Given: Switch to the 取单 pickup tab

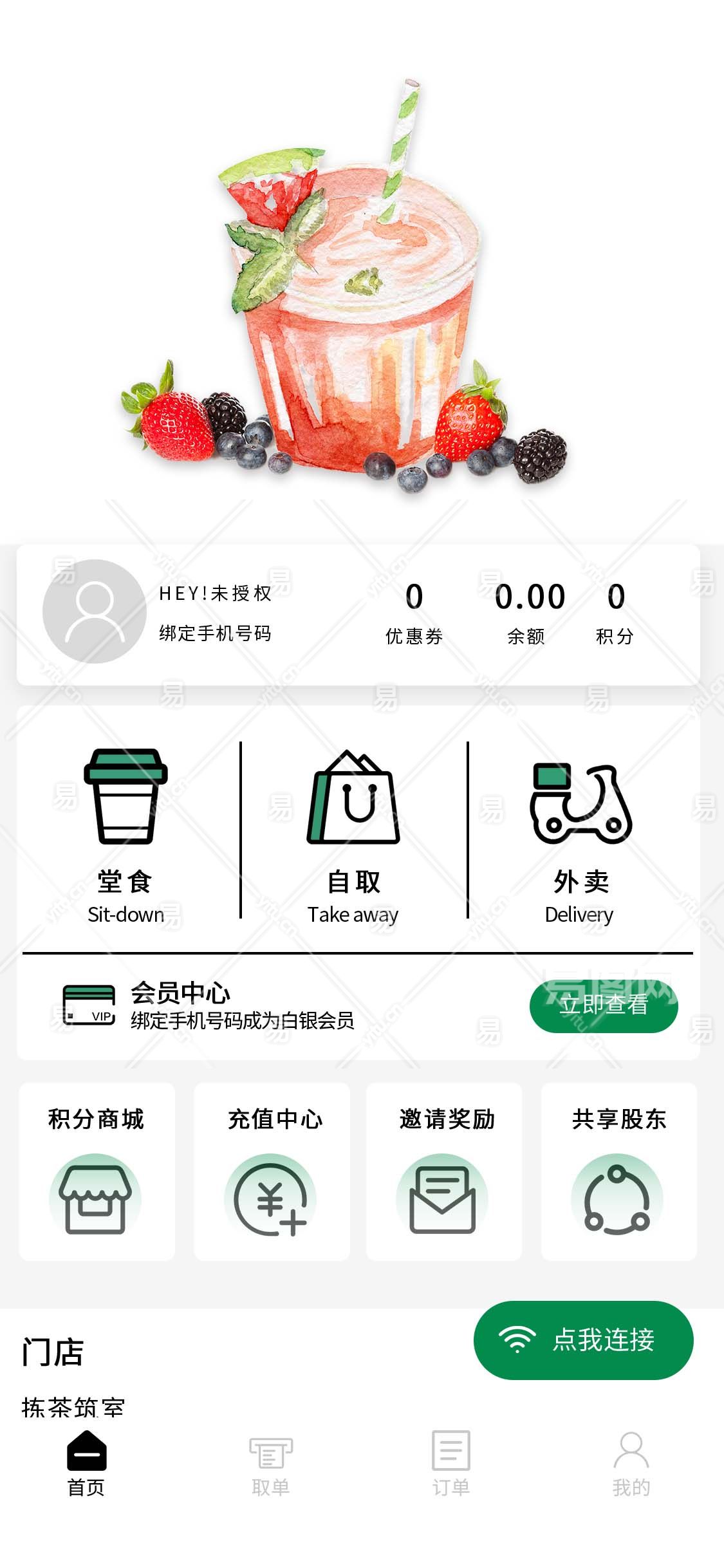Looking at the screenshot, I should [270, 1462].
